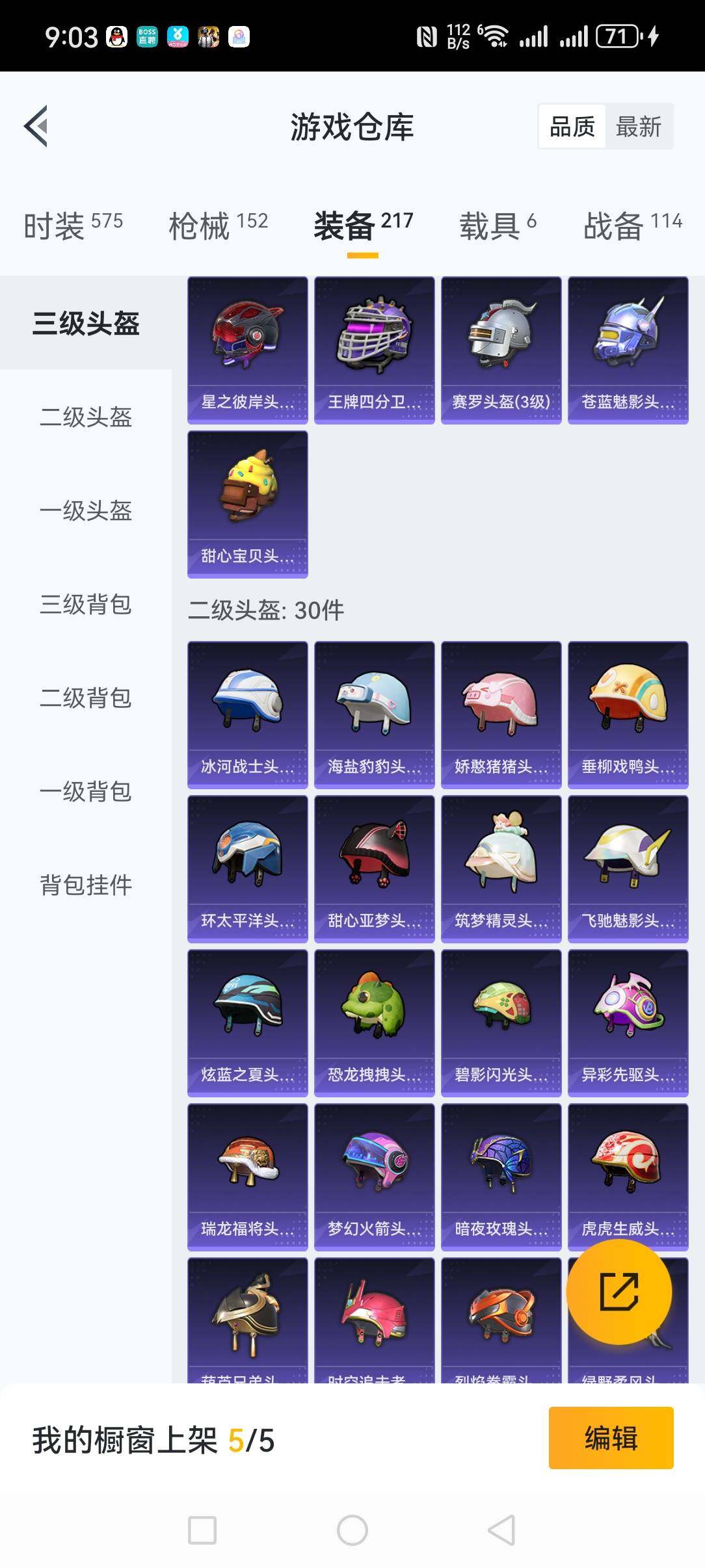The image size is (705, 1568).
Task: Tap the yellow floating share button
Action: (x=619, y=1292)
